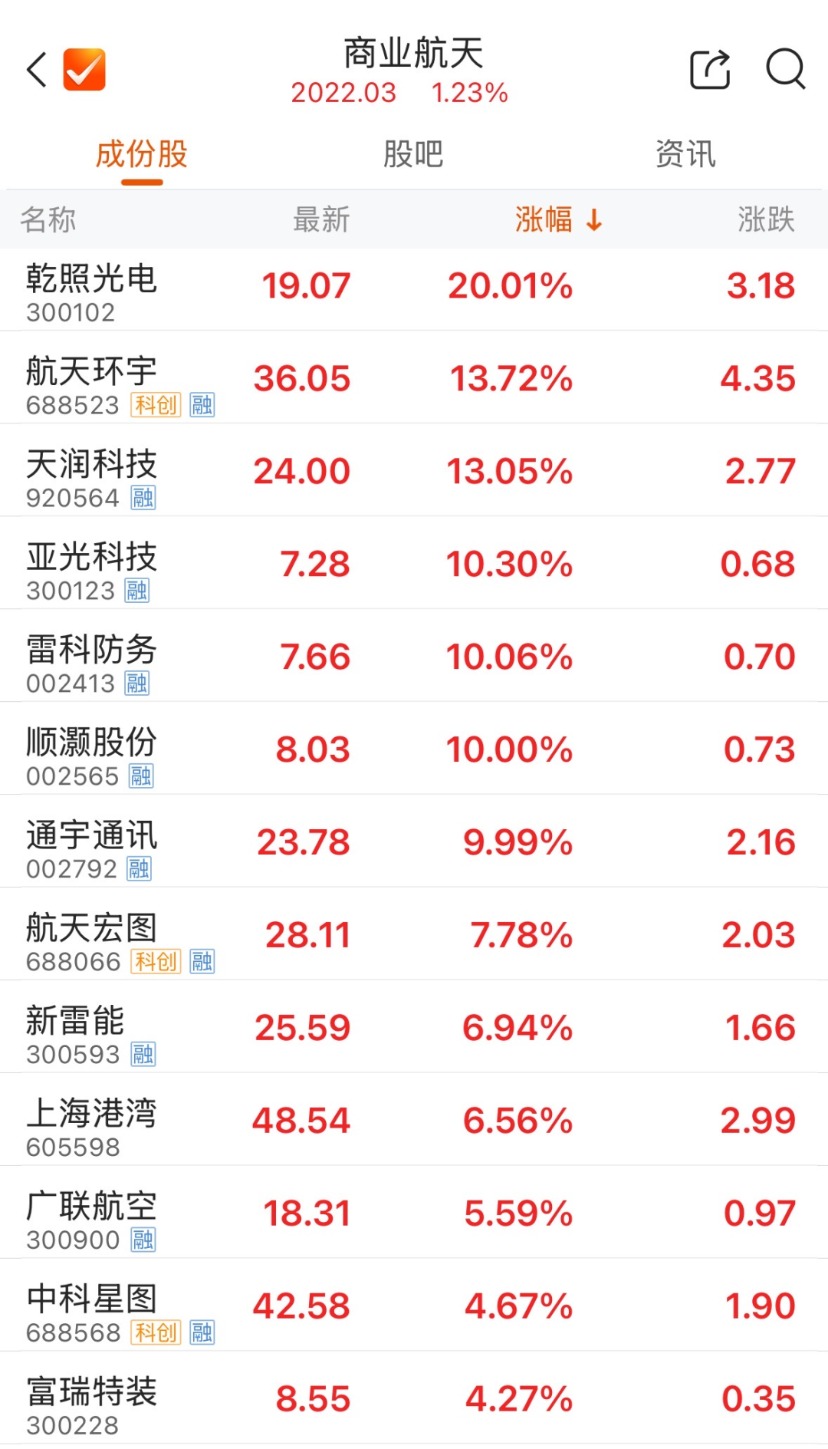This screenshot has width=828, height=1449.
Task: Switch to the 股吧 tab
Action: click(x=413, y=155)
